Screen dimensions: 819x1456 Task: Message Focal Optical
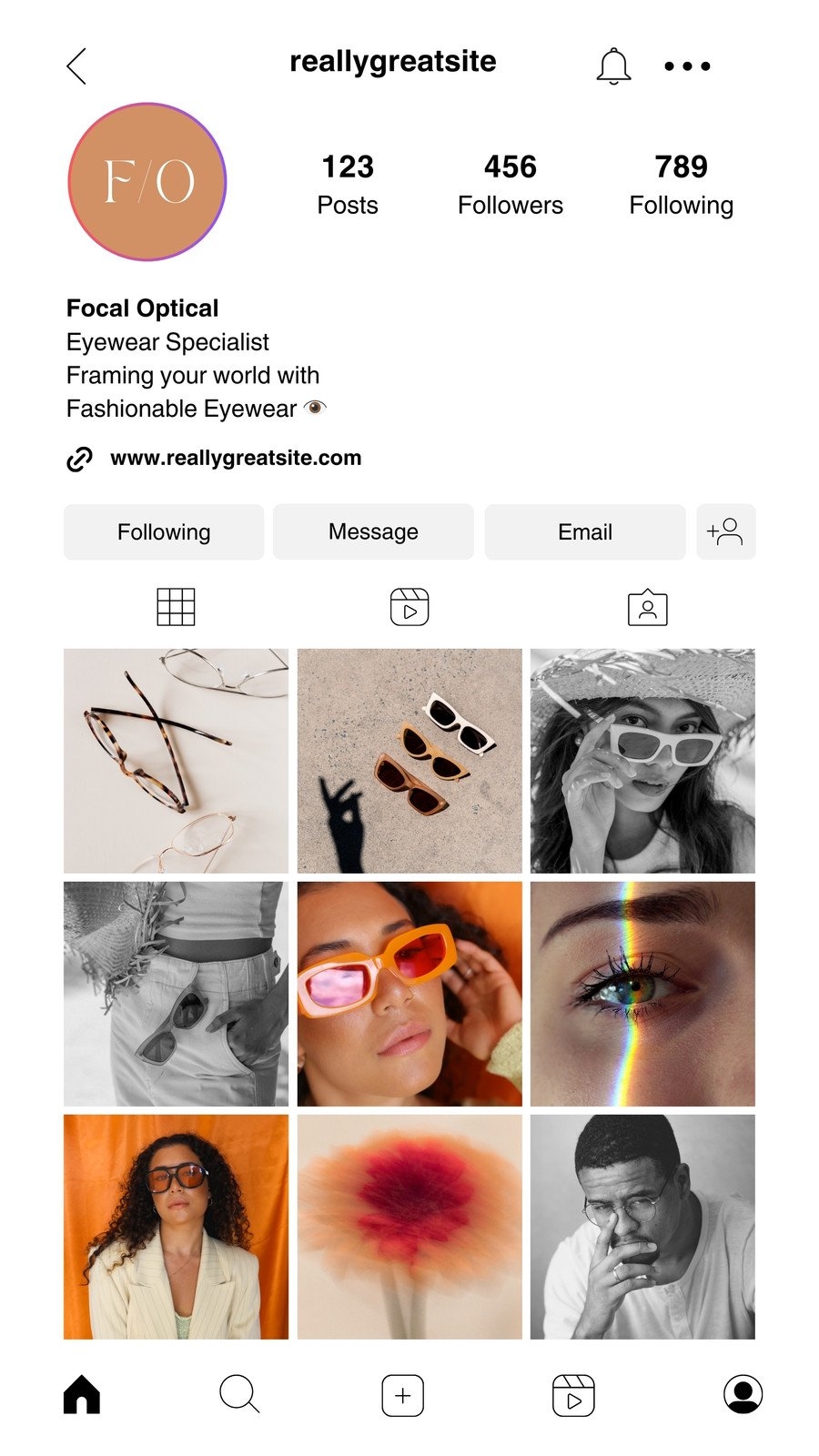[x=373, y=532]
